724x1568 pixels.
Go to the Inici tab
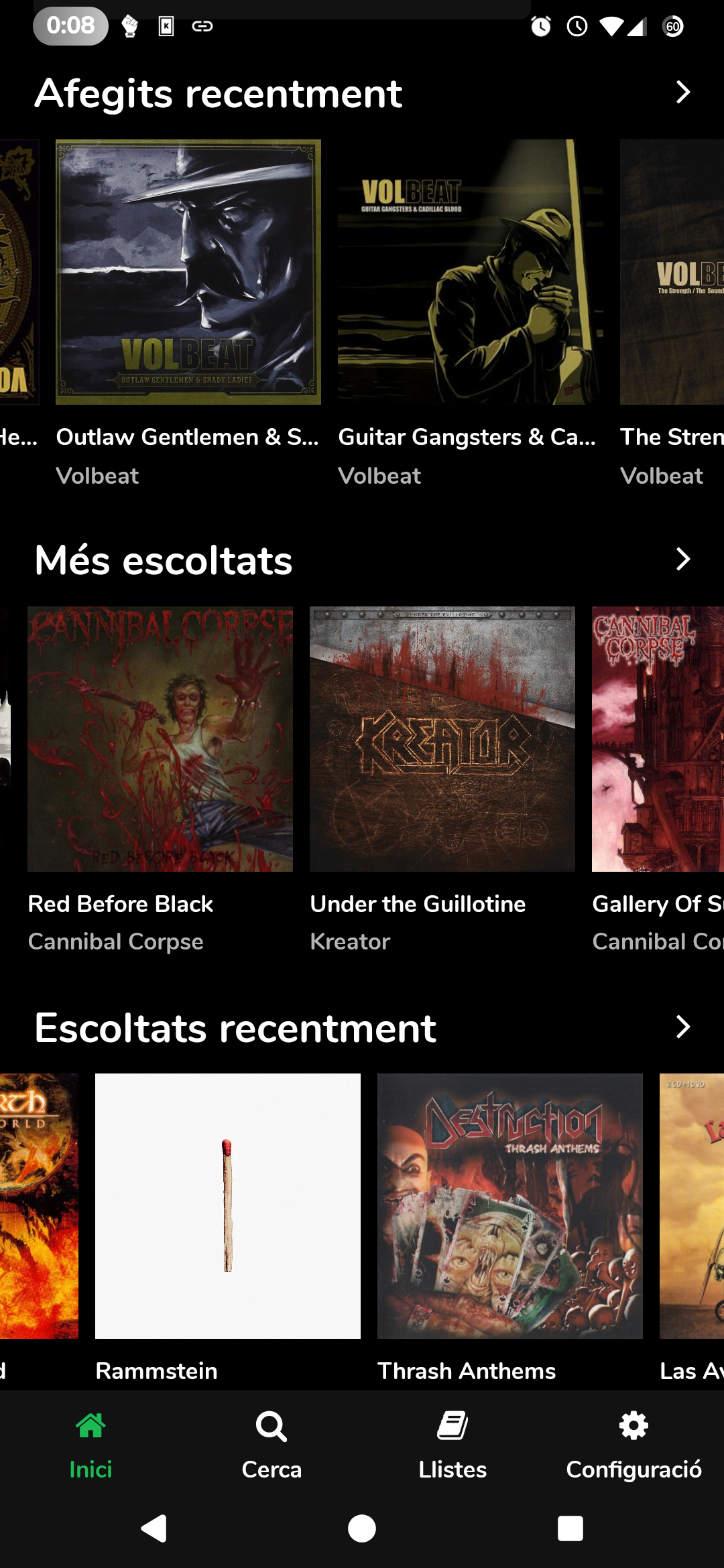point(90,1445)
